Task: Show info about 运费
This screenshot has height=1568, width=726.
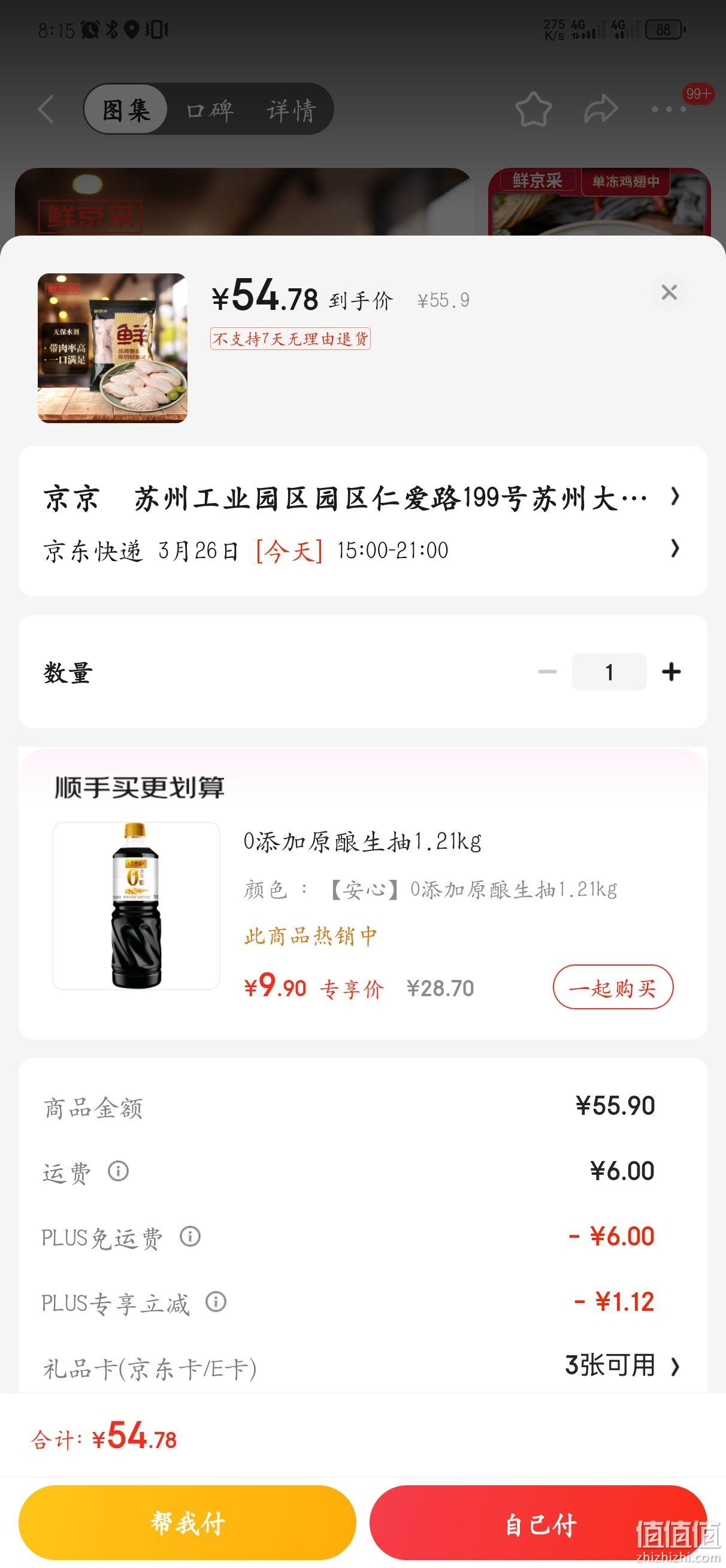Action: coord(118,1171)
